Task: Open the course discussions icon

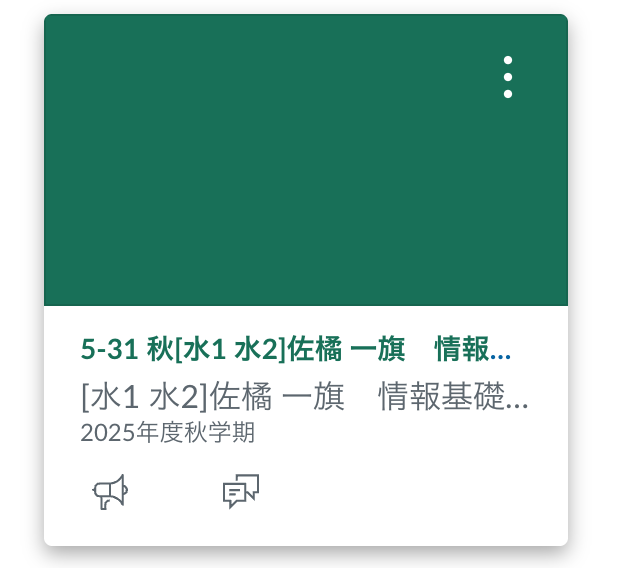Action: (240, 491)
